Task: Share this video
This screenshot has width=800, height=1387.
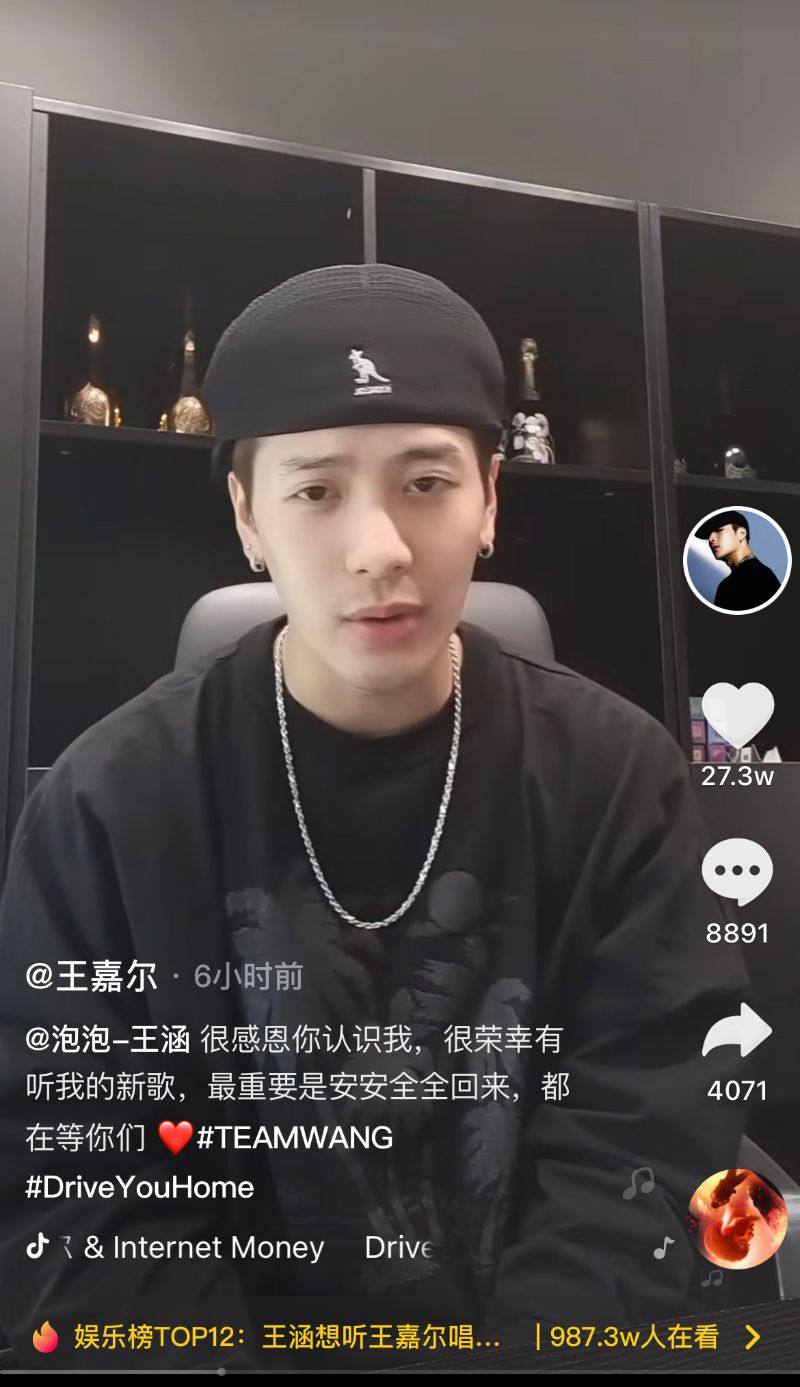Action: [737, 1031]
